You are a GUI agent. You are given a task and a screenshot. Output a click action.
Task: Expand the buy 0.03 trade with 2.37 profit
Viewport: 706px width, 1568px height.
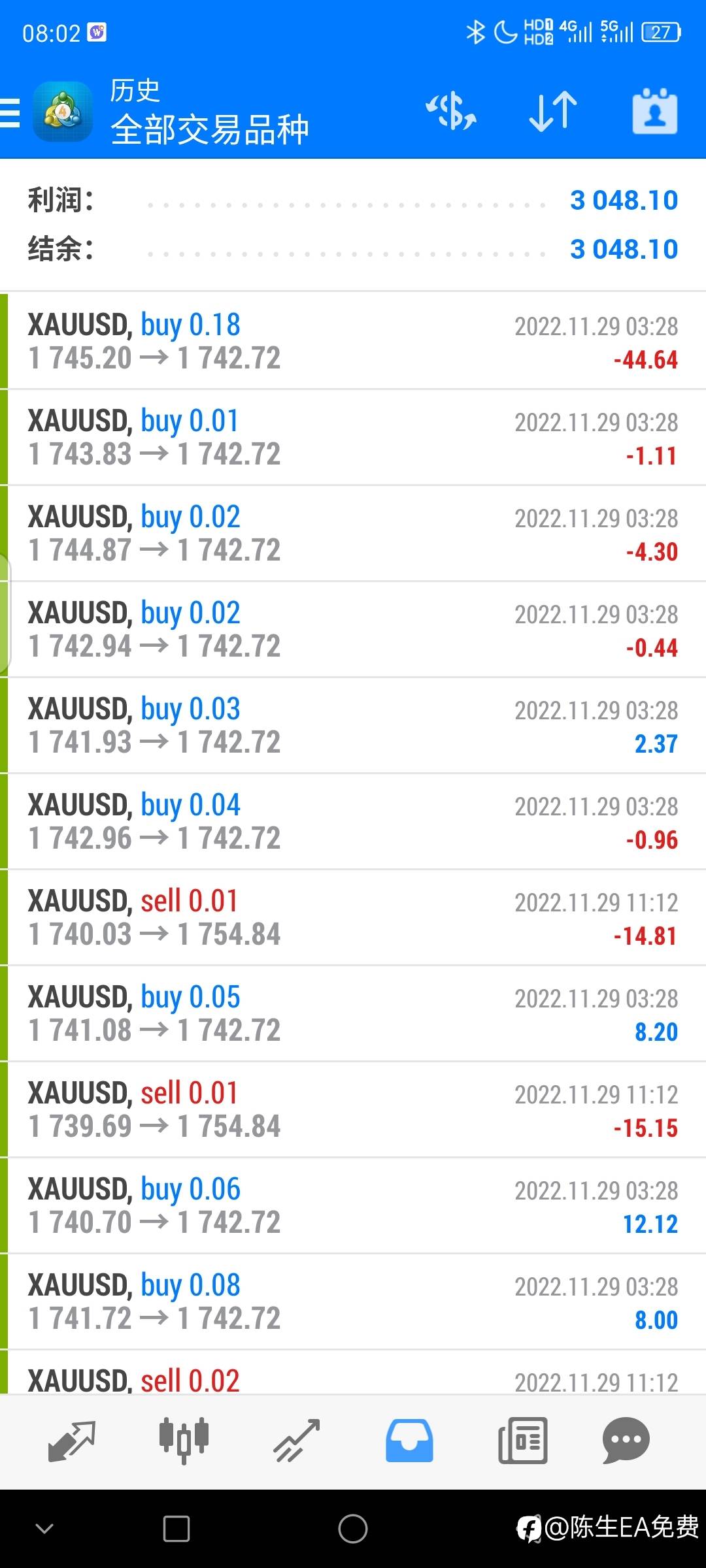353,725
